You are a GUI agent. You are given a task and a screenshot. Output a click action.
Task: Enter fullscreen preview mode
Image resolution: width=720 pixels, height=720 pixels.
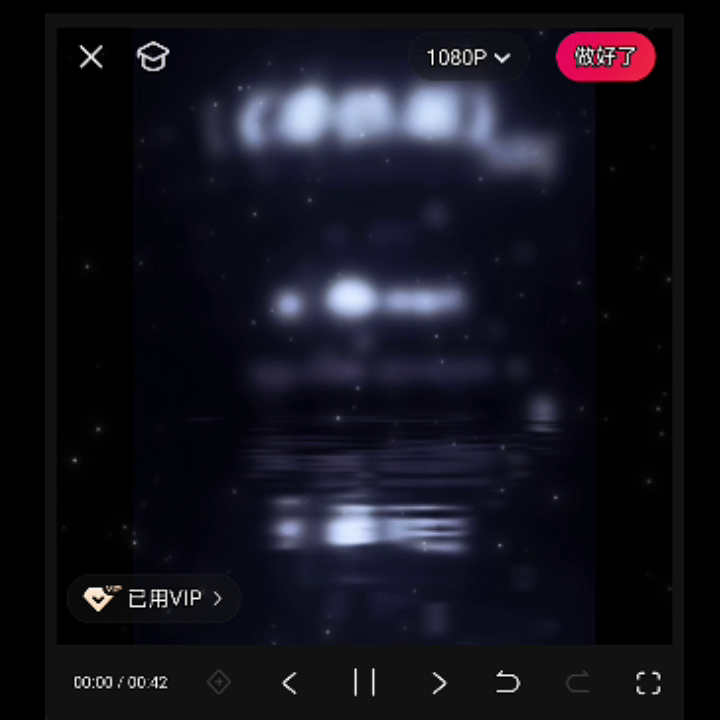[648, 683]
